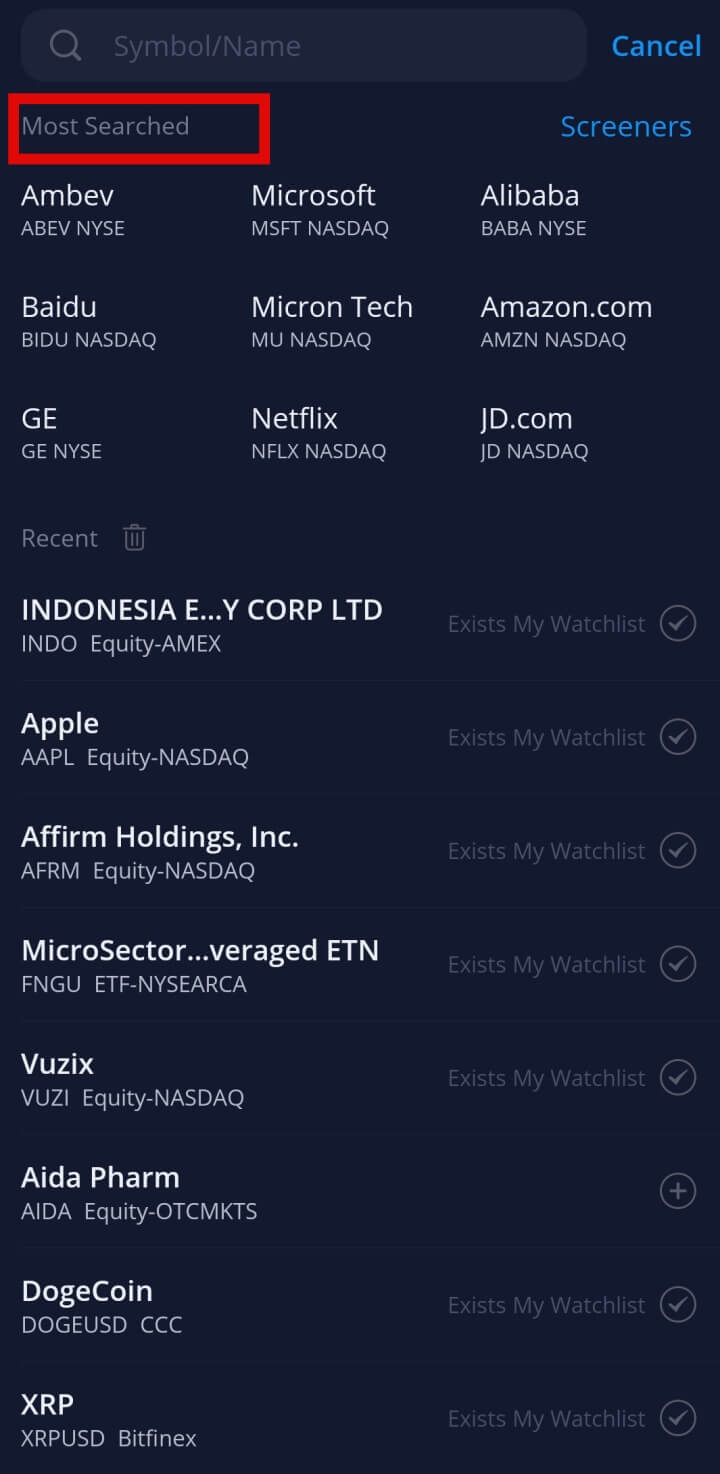Clear recent searches with trash icon

[x=134, y=538]
